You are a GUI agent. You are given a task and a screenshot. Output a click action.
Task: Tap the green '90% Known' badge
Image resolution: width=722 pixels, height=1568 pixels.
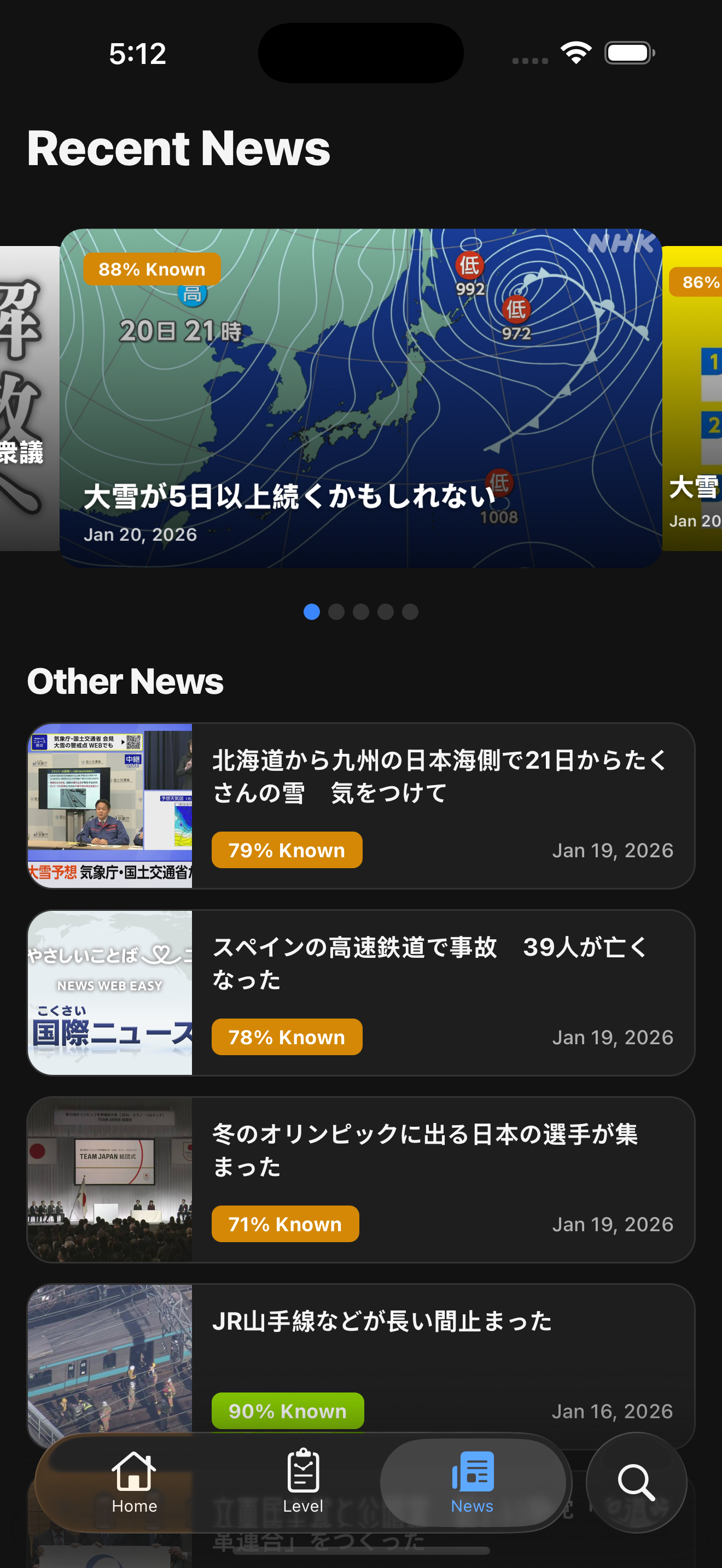click(x=287, y=1411)
